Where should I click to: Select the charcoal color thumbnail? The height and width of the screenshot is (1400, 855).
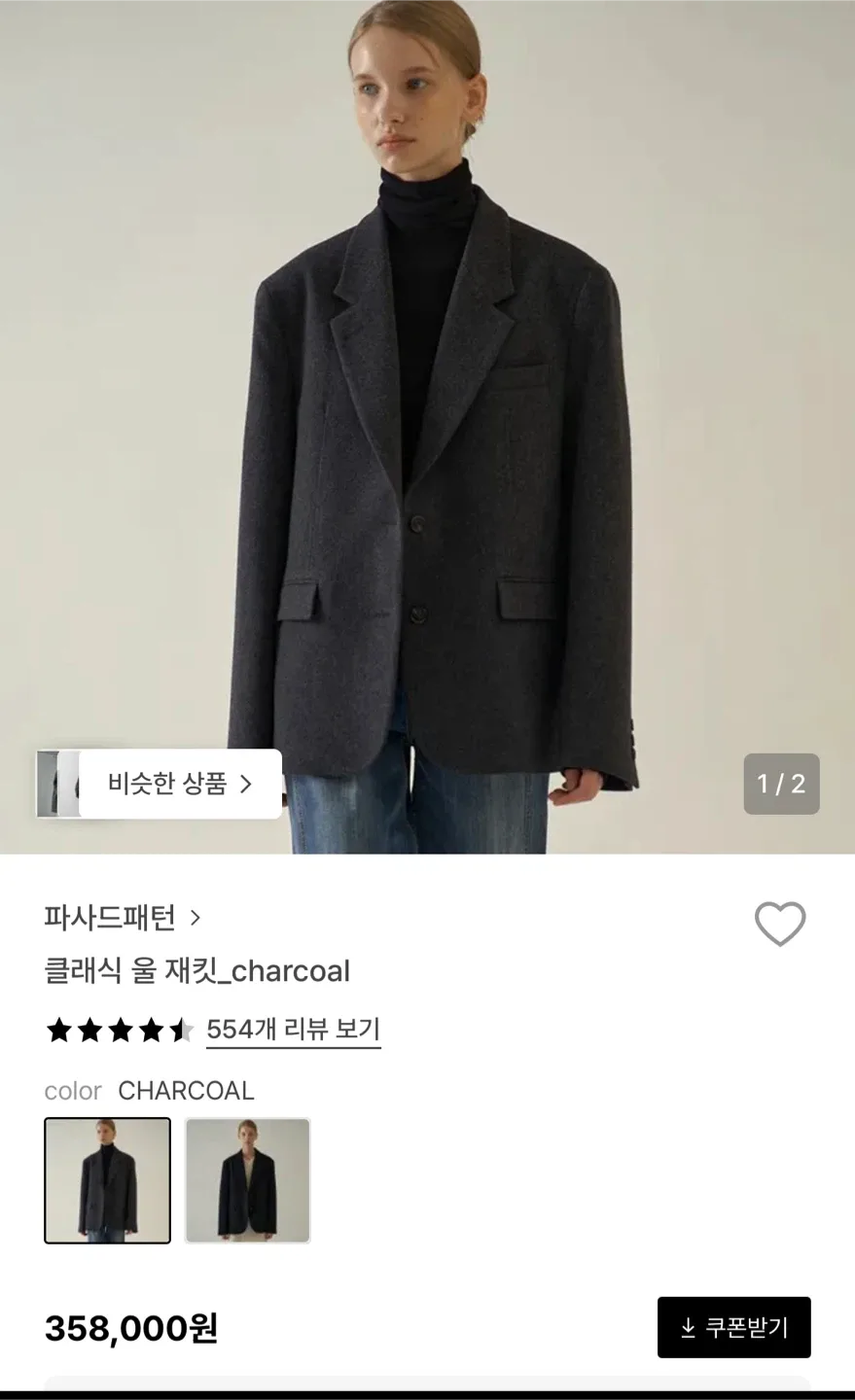tap(108, 1180)
